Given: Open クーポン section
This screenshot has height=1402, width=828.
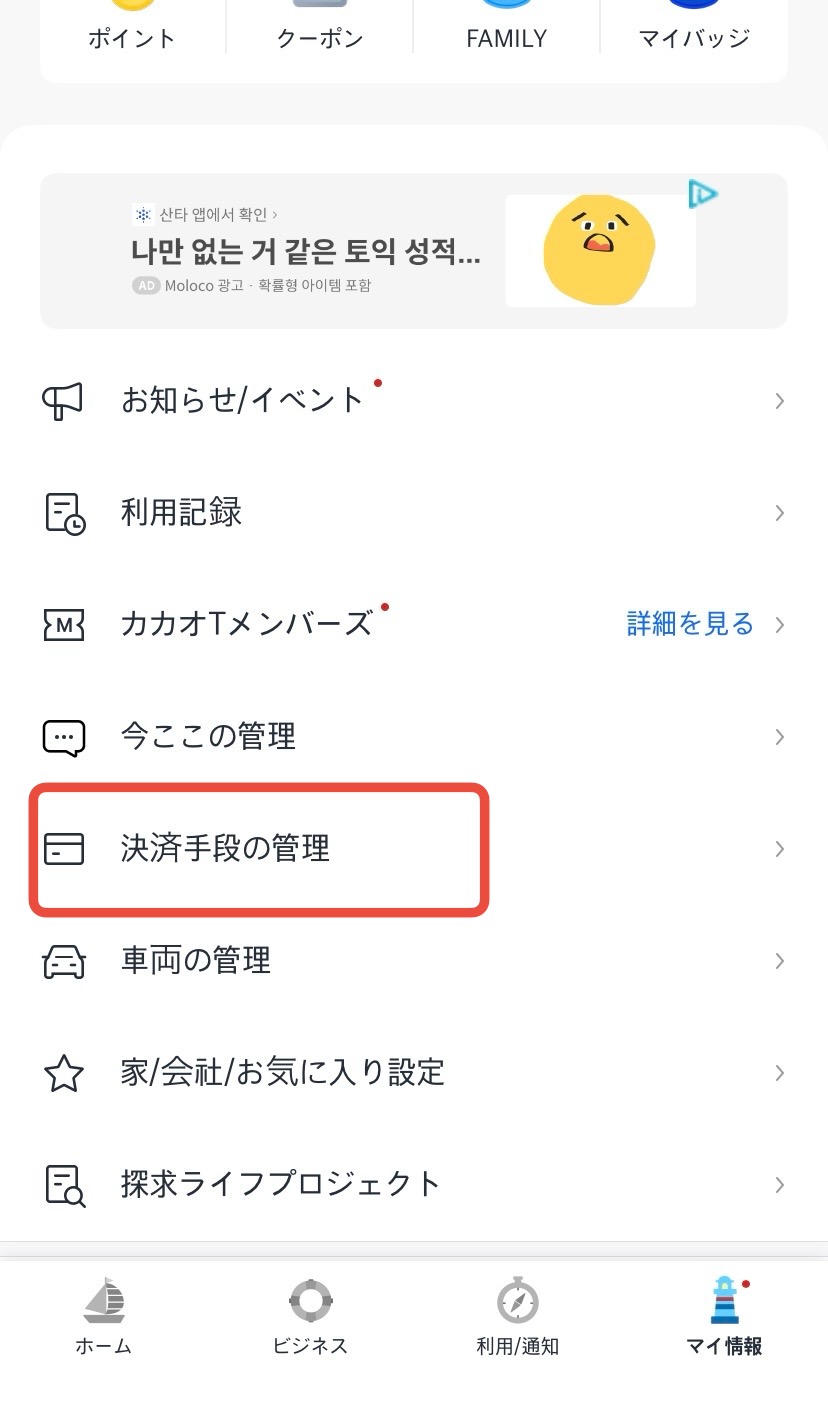Looking at the screenshot, I should [x=319, y=30].
